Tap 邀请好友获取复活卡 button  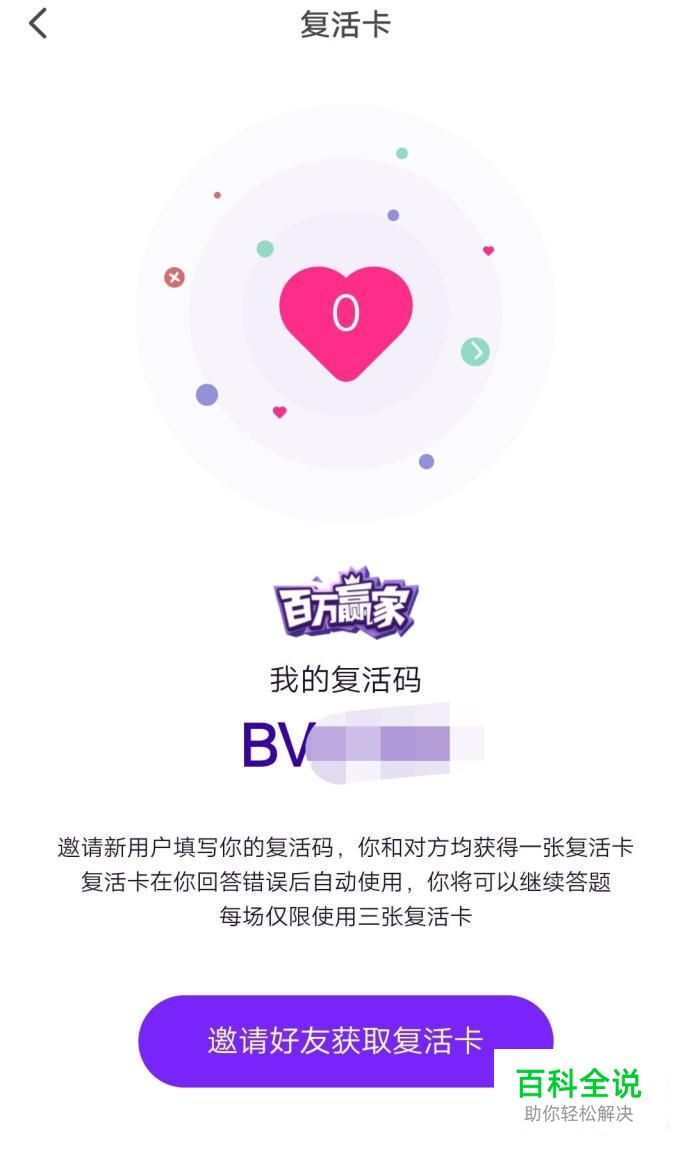(x=345, y=1040)
